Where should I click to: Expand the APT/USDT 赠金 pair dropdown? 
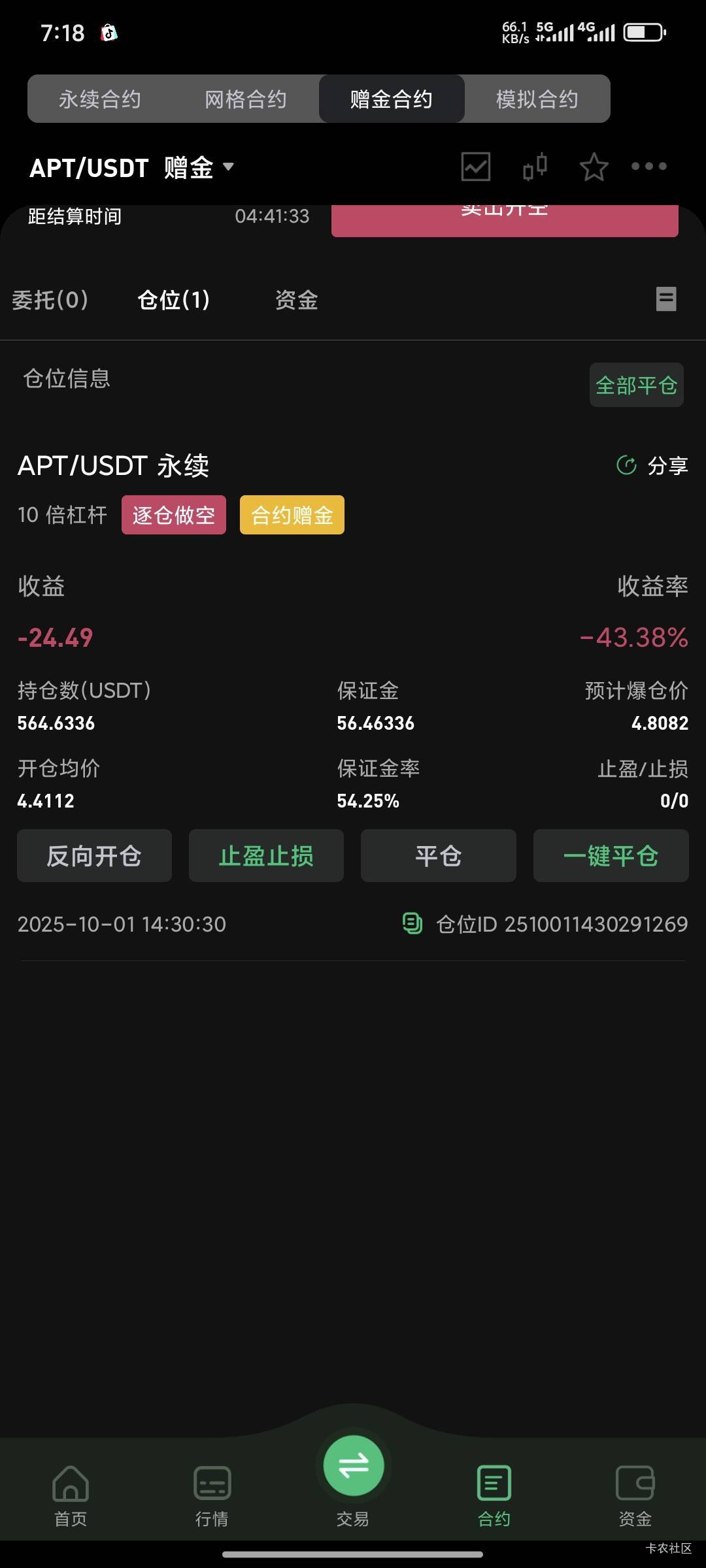pyautogui.click(x=131, y=167)
